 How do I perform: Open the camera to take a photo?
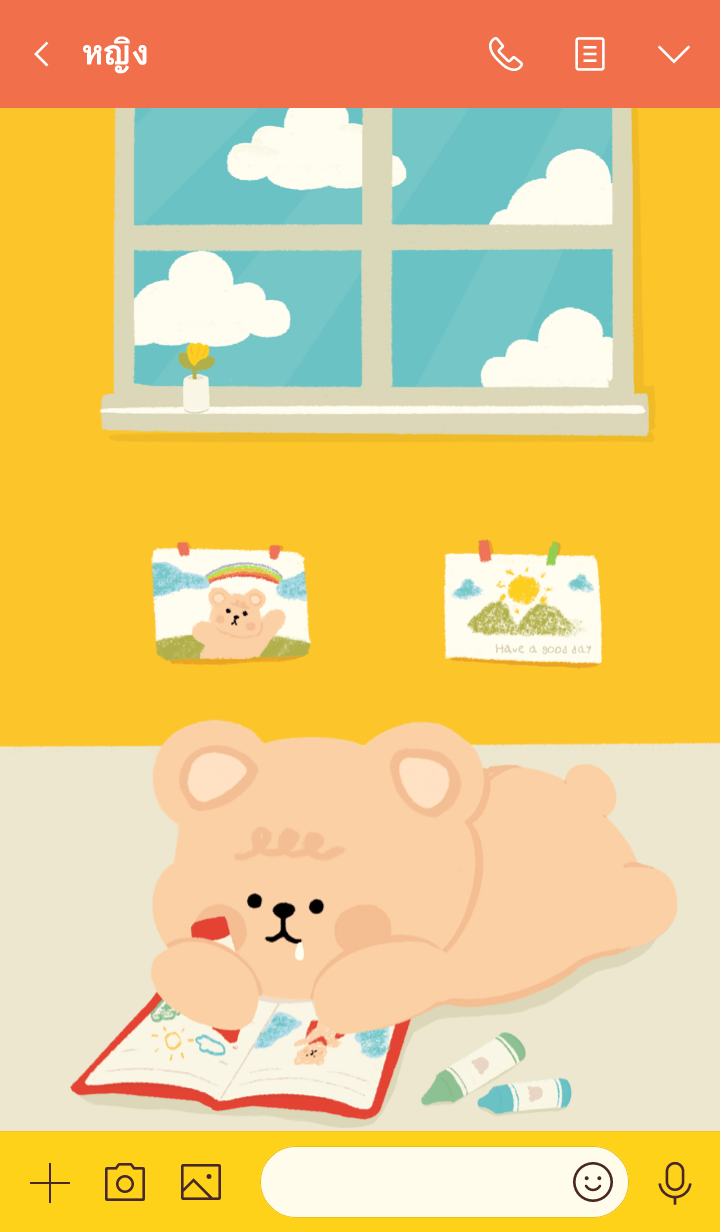click(x=125, y=1183)
